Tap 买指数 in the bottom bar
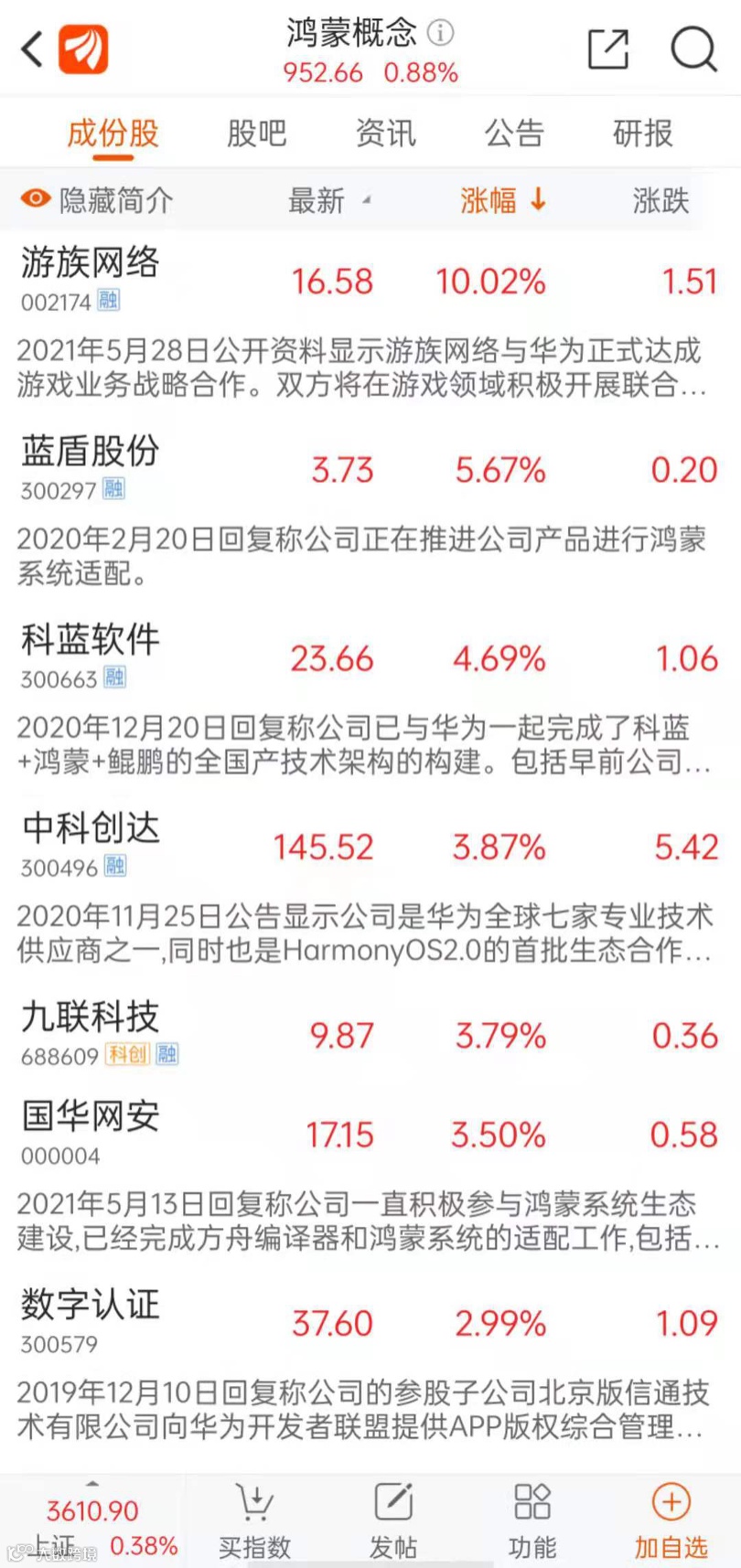Screen dimensions: 741x1568 254,1522
